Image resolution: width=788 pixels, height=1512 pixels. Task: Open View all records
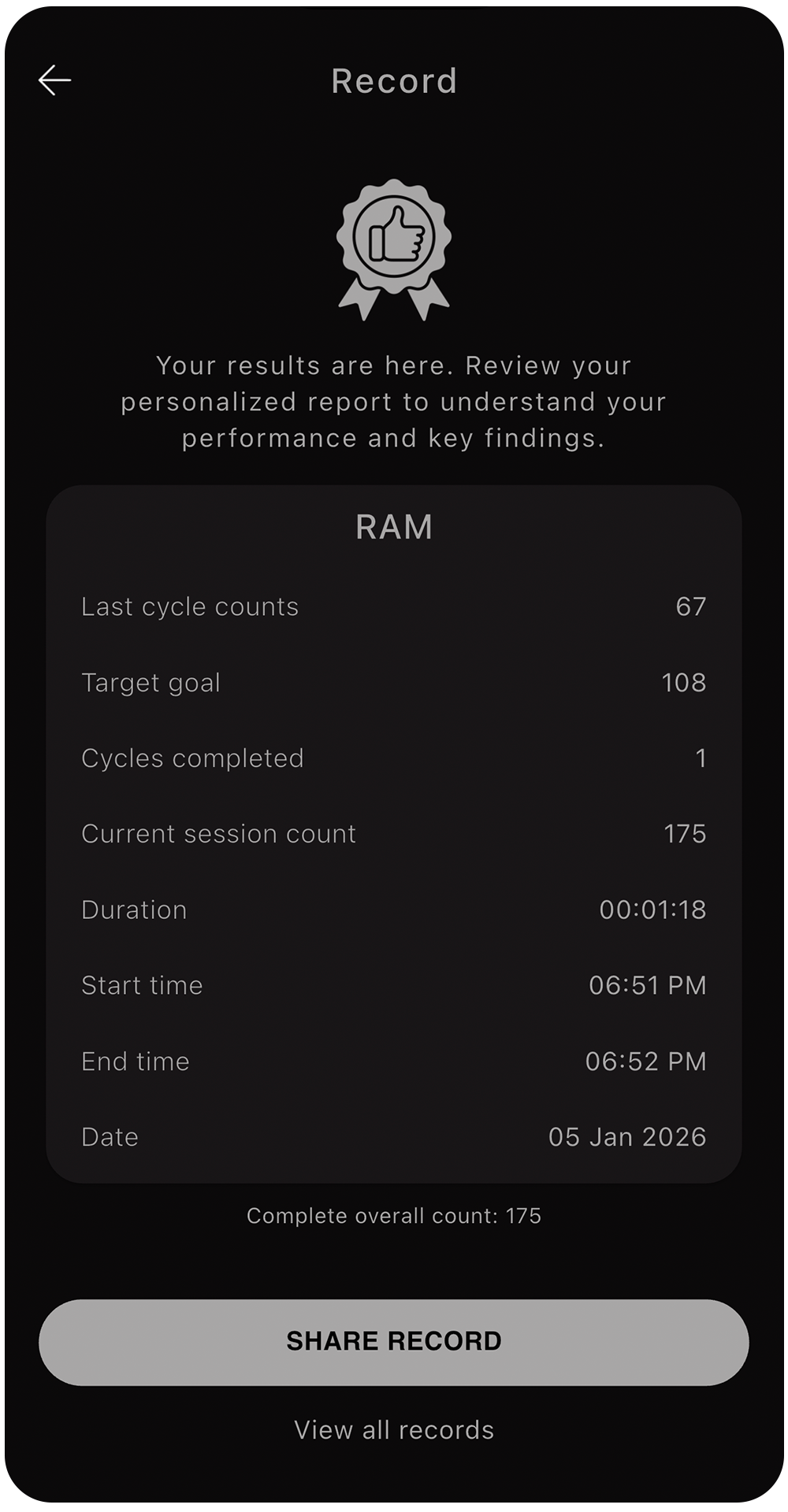pos(394,1430)
